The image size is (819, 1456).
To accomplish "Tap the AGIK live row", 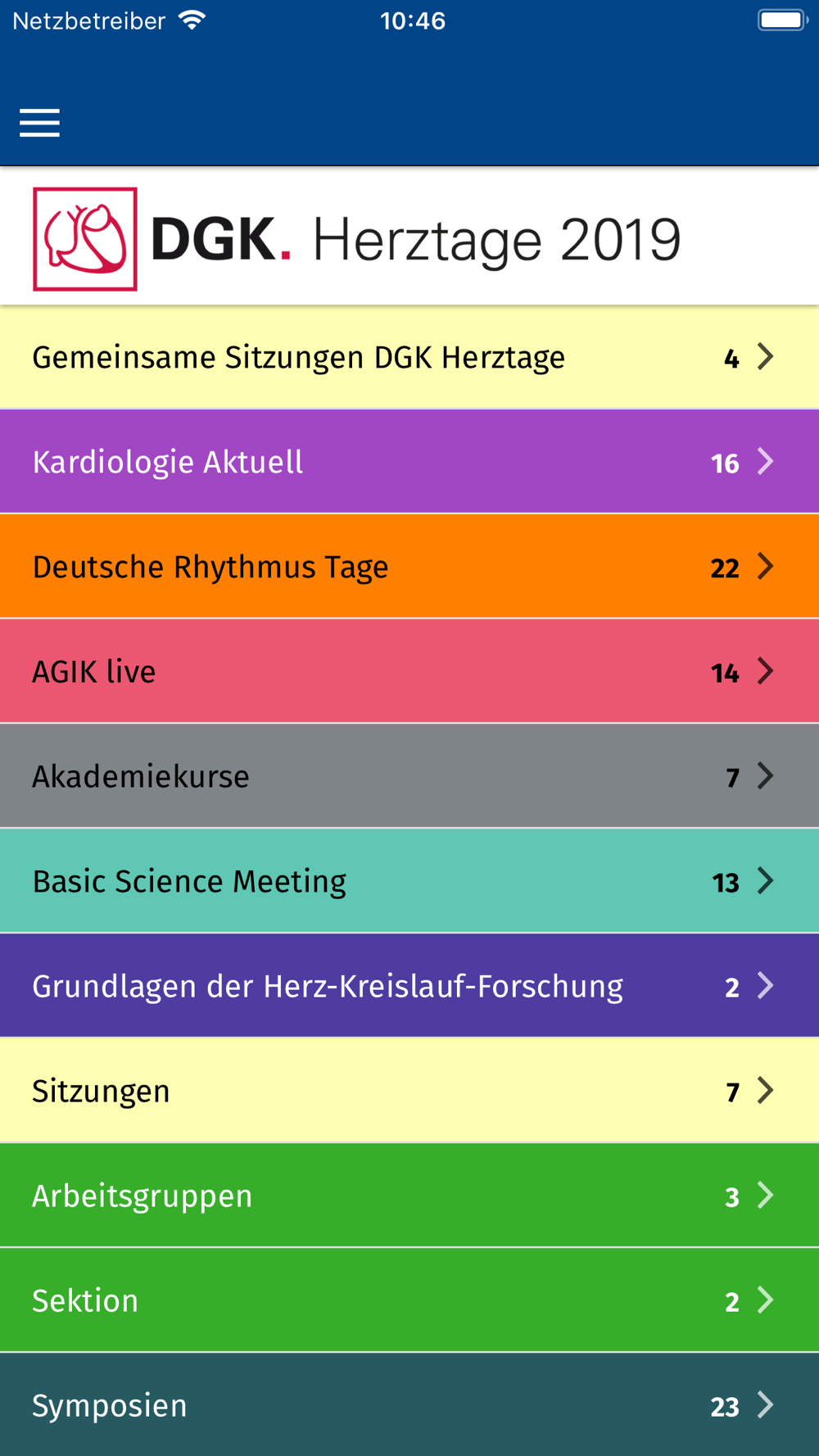I will click(409, 671).
